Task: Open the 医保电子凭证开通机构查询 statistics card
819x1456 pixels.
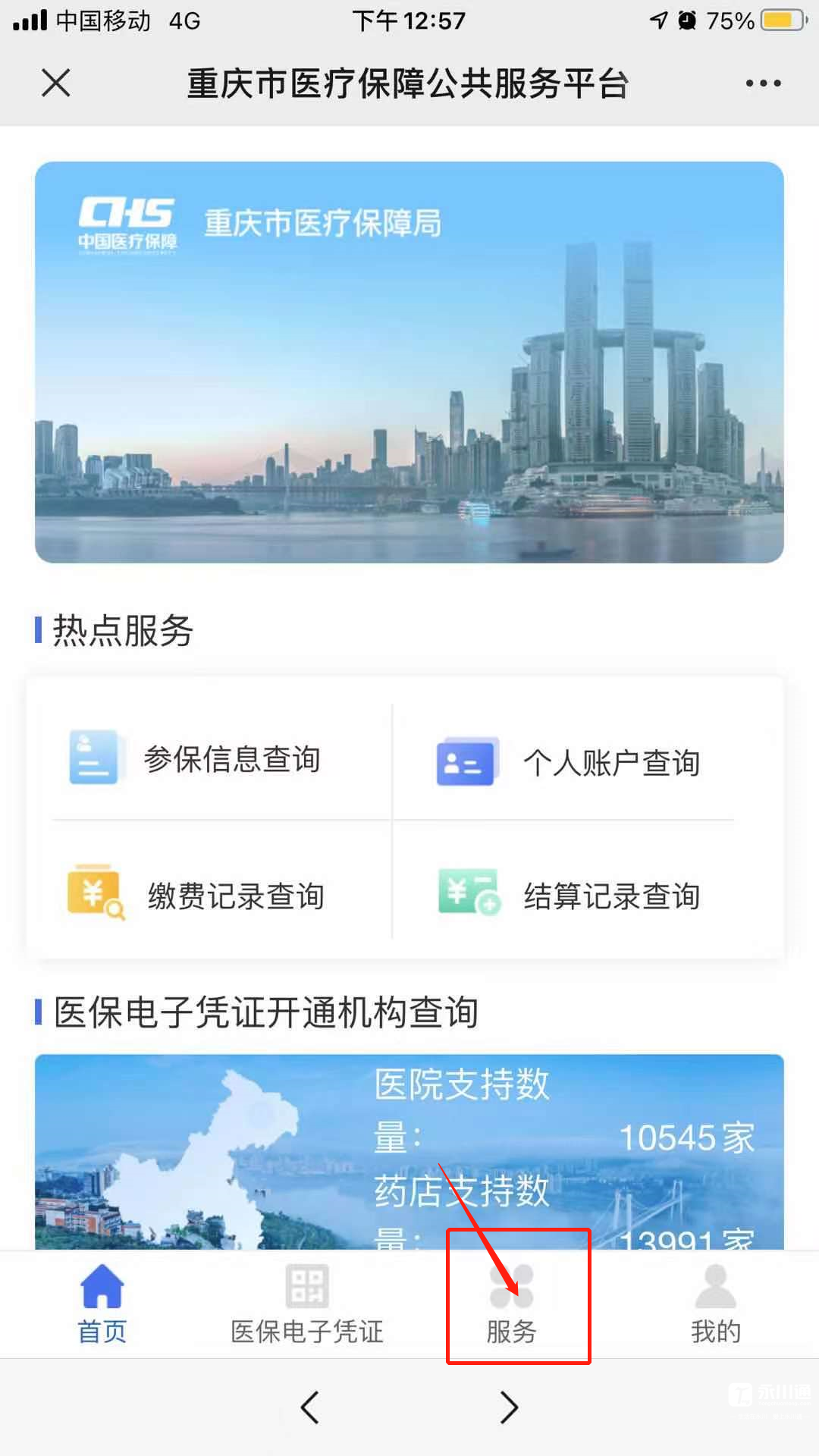Action: 409,1149
